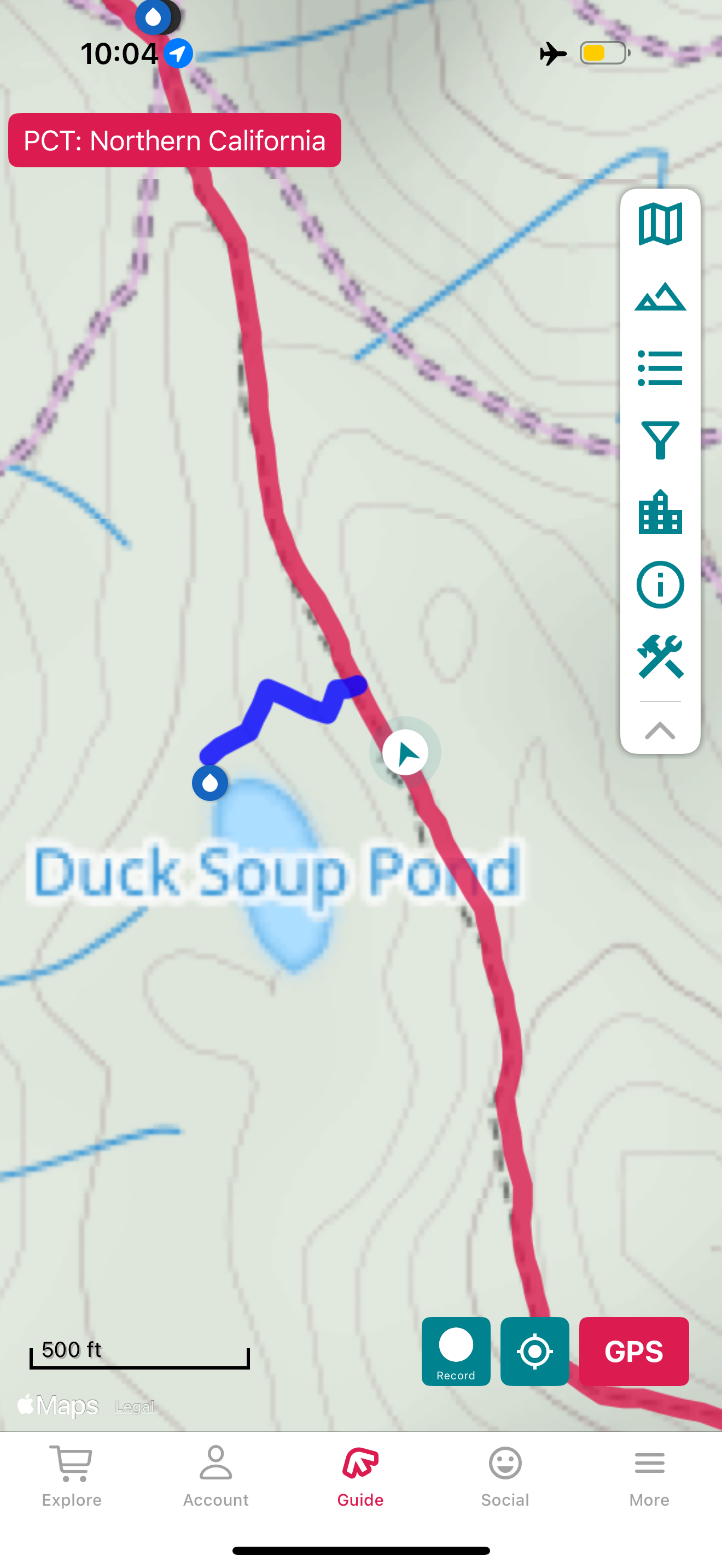The width and height of the screenshot is (722, 1568).
Task: Open the PCT: Northern California guide label
Action: click(174, 141)
